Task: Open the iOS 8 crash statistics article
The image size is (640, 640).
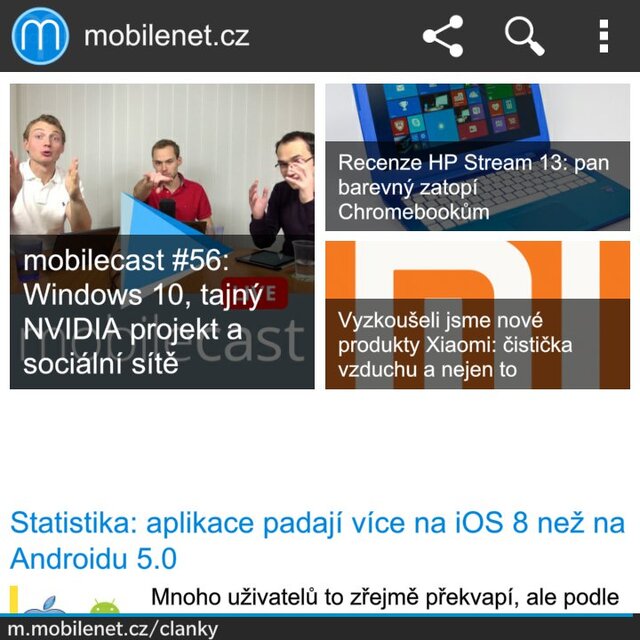Action: (317, 539)
